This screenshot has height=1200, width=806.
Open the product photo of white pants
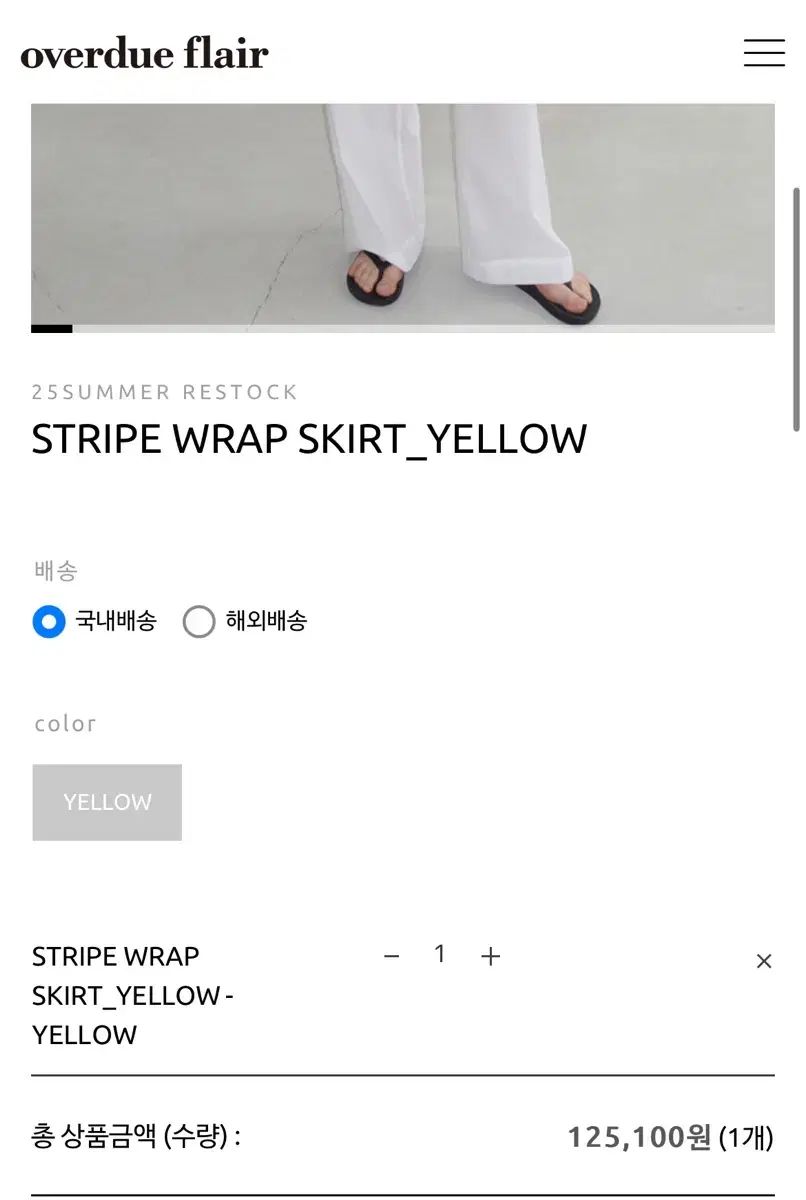point(402,215)
